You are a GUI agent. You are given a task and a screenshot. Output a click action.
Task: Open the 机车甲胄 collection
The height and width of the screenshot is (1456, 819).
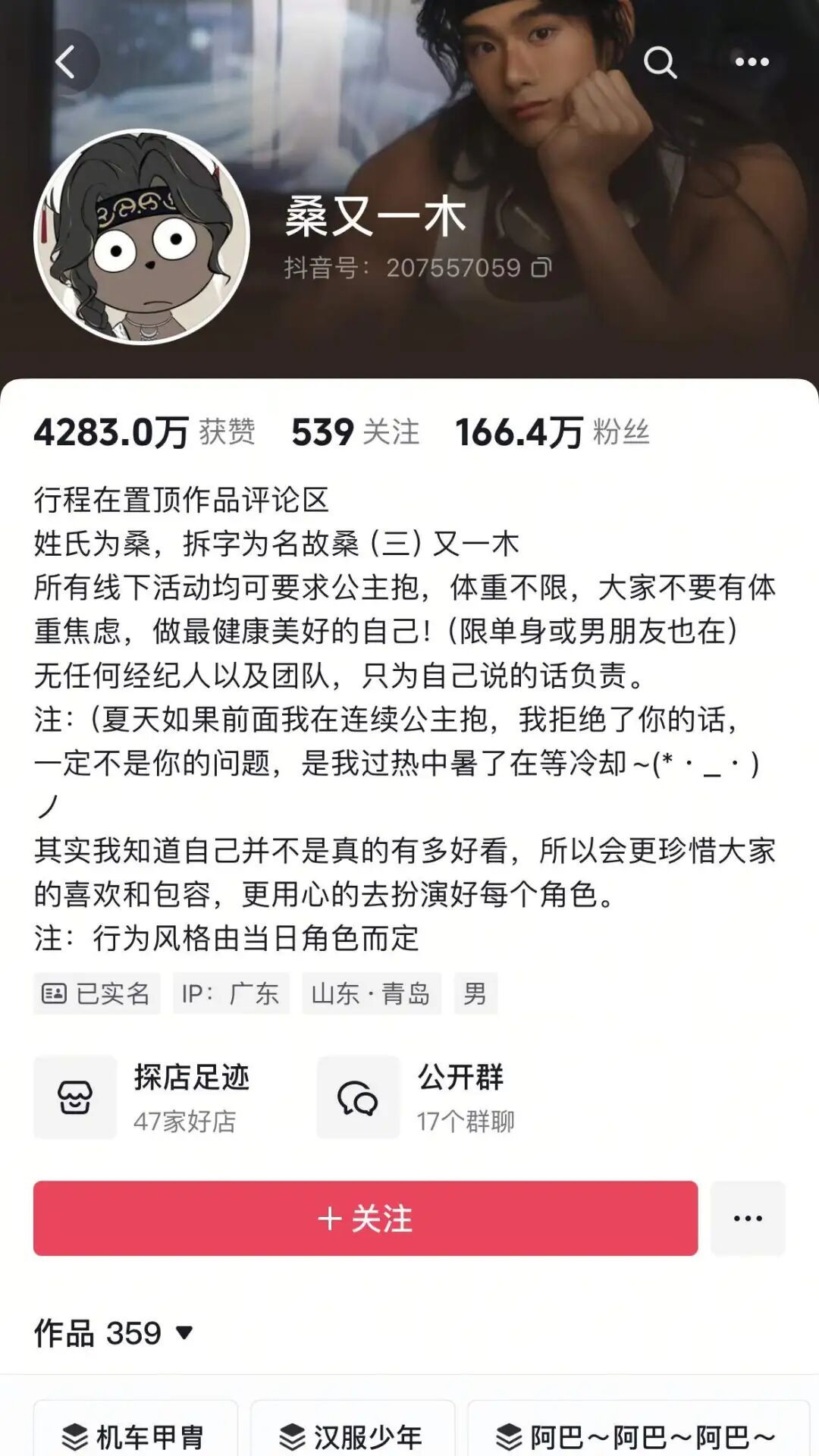[x=135, y=1436]
